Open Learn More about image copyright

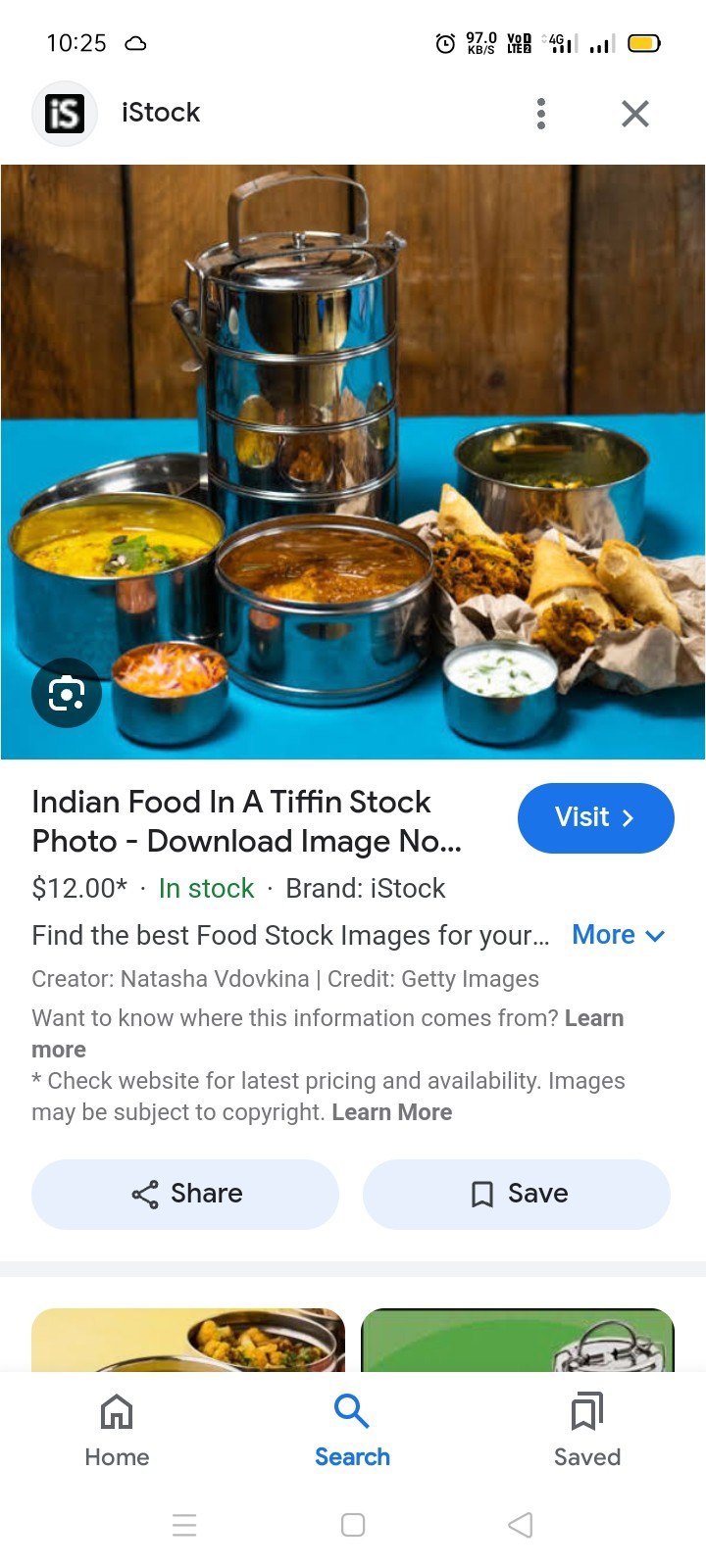pos(391,1112)
